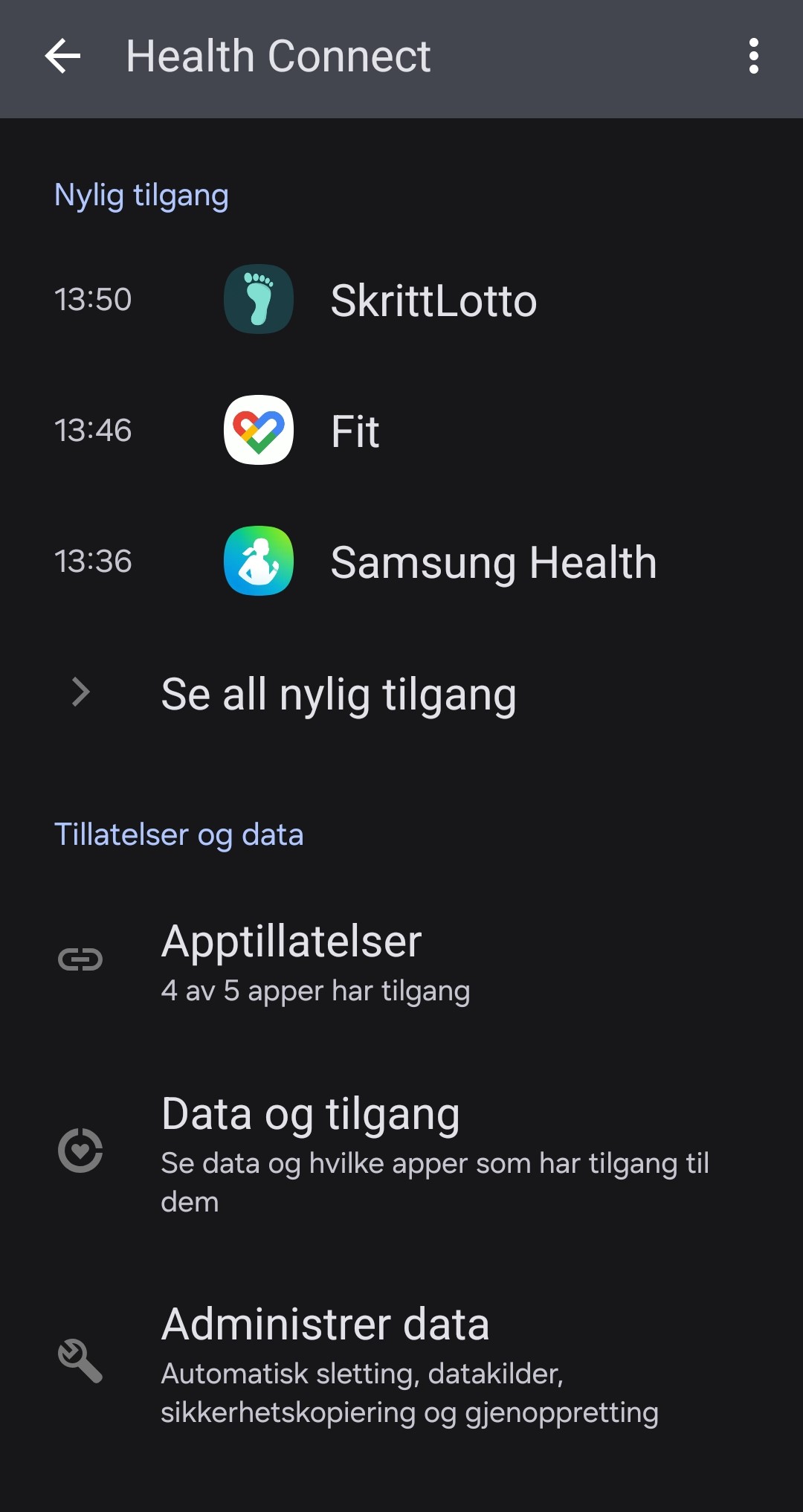Open the three-dot overflow menu
This screenshot has height=1512, width=803.
point(753,57)
